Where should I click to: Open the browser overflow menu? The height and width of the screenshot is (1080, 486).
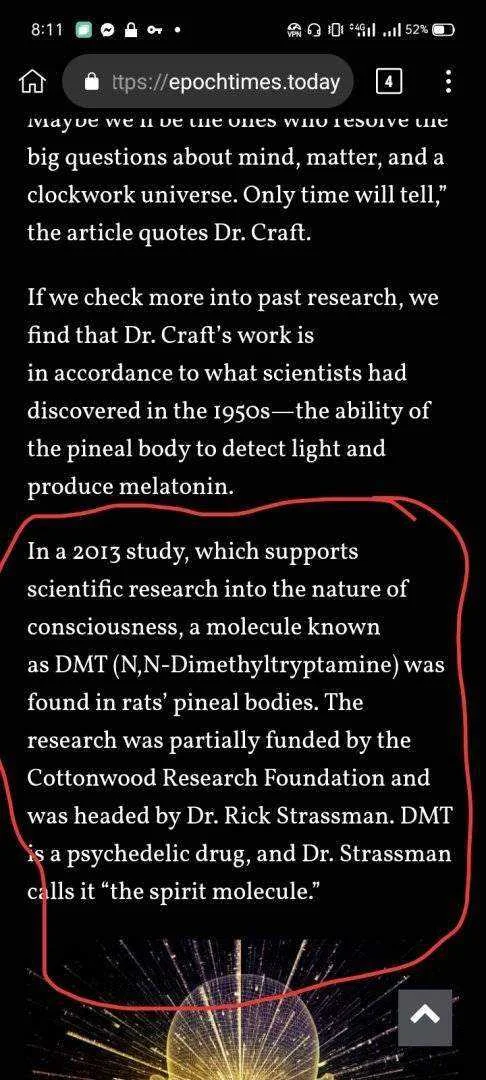tap(448, 82)
